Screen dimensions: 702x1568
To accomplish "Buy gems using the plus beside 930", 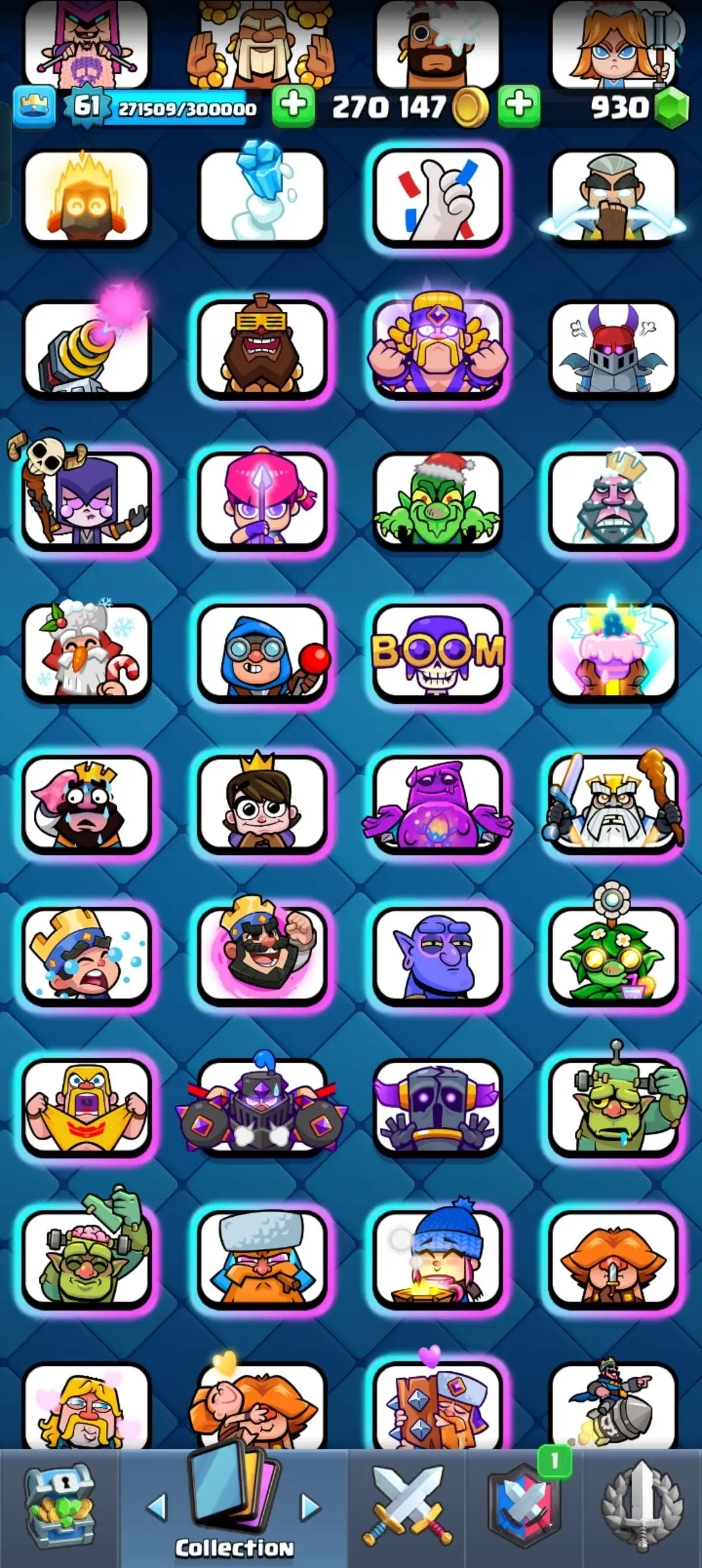I will tap(519, 106).
